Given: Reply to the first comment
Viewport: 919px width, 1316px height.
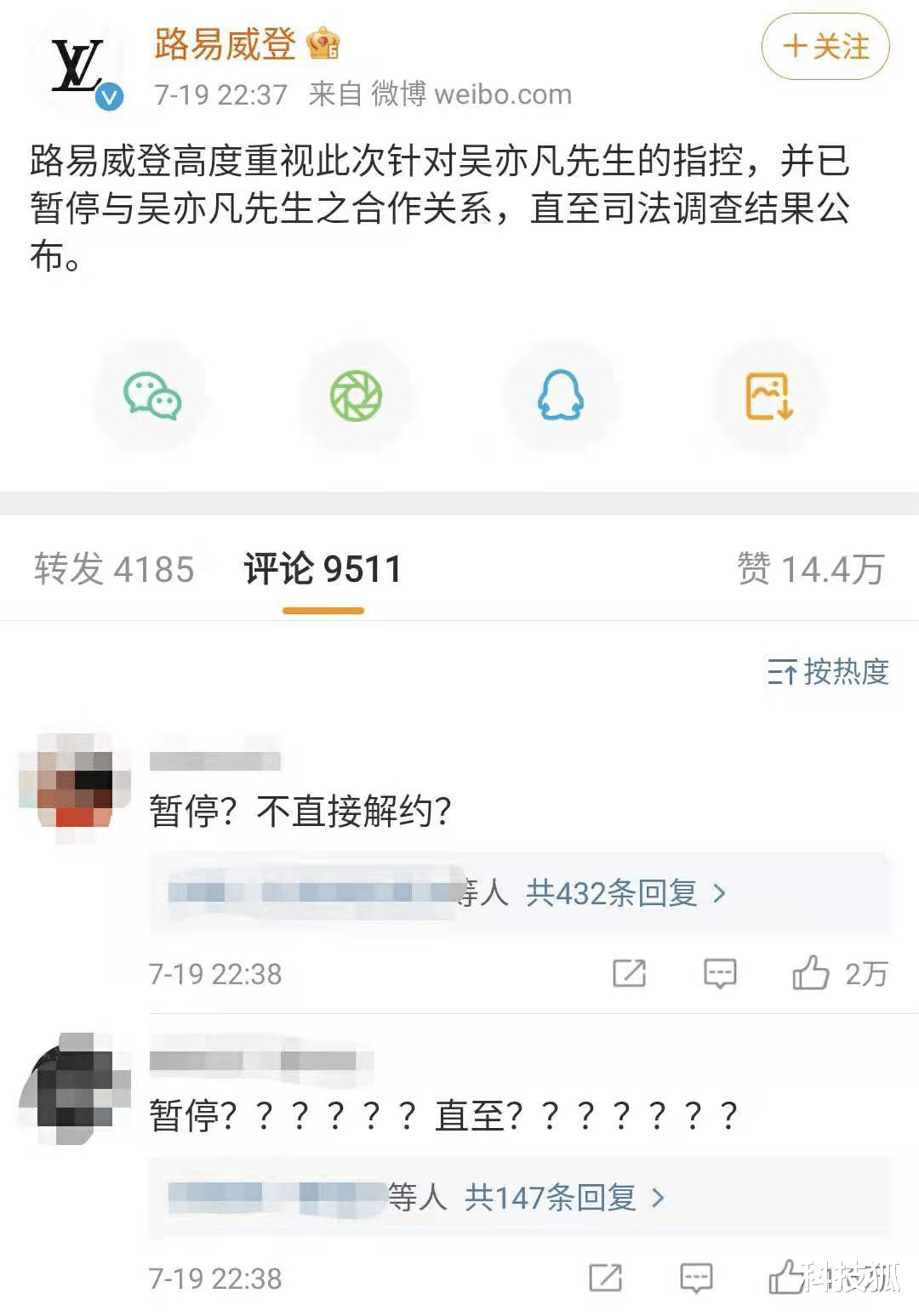Looking at the screenshot, I should tap(719, 972).
